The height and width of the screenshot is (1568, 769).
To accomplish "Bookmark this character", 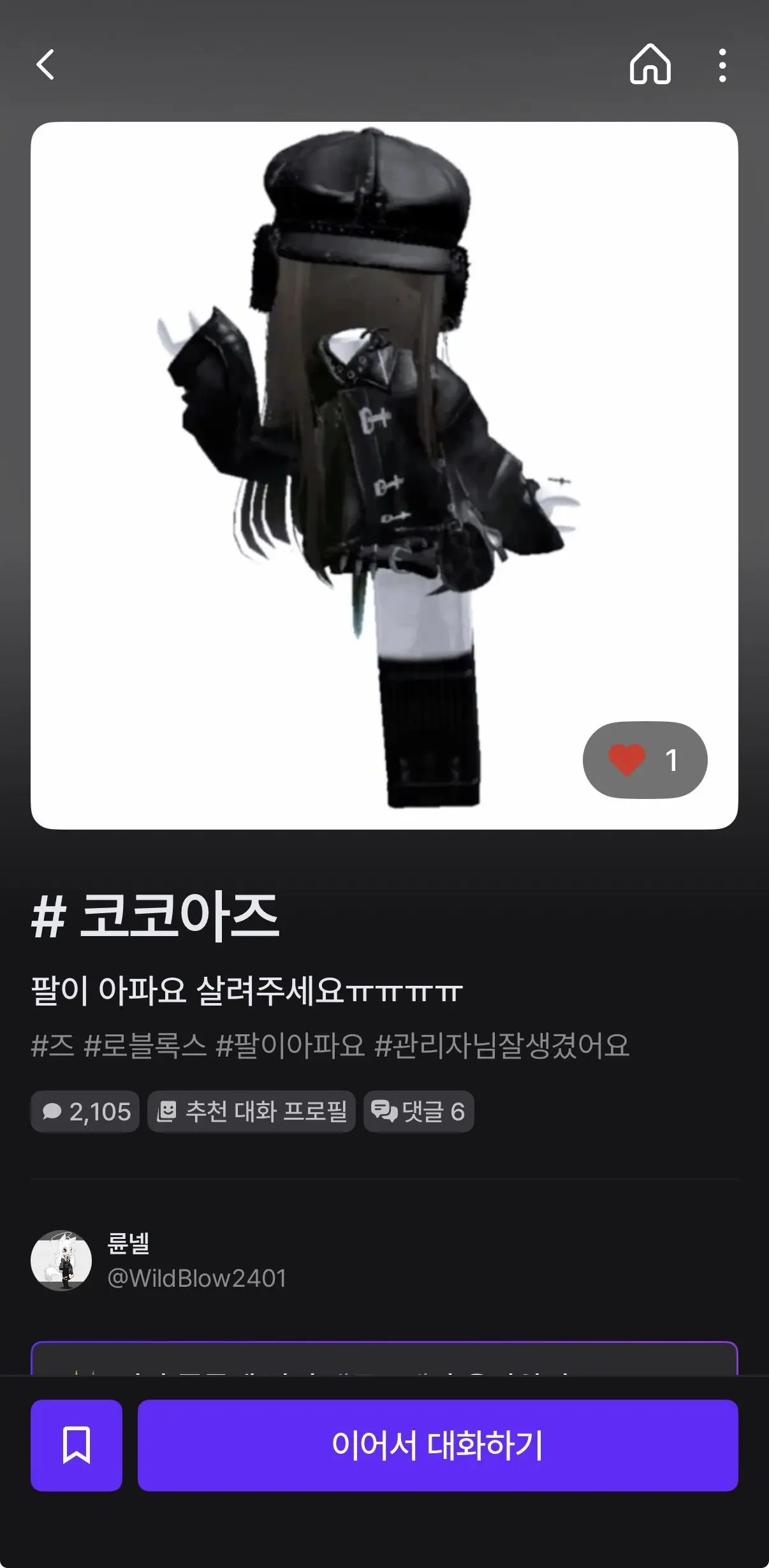I will 77,1445.
